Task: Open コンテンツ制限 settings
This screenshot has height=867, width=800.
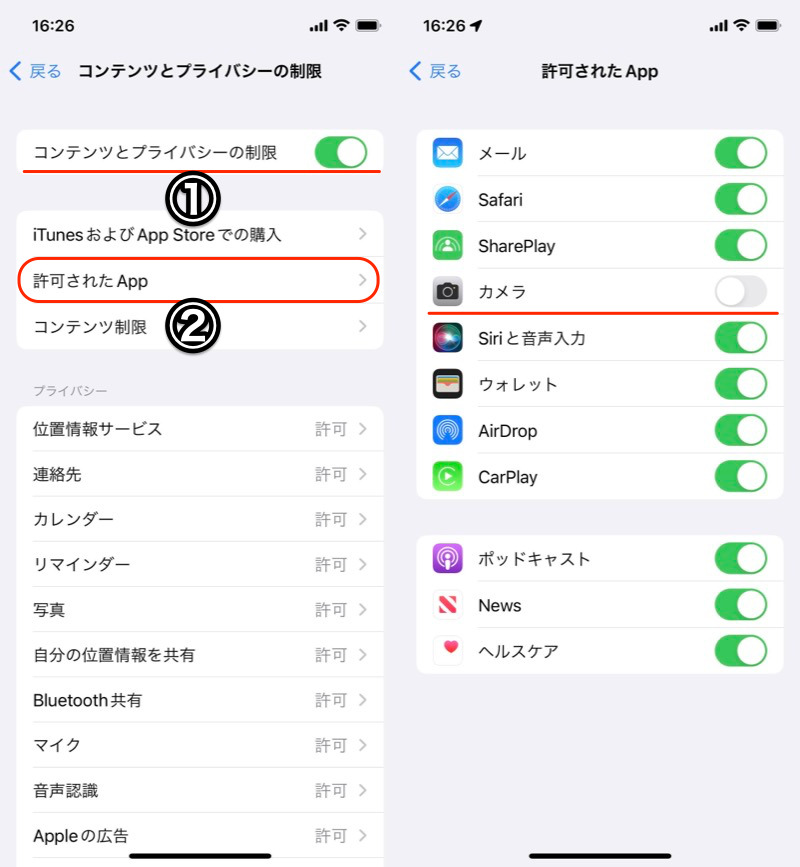Action: point(200,327)
